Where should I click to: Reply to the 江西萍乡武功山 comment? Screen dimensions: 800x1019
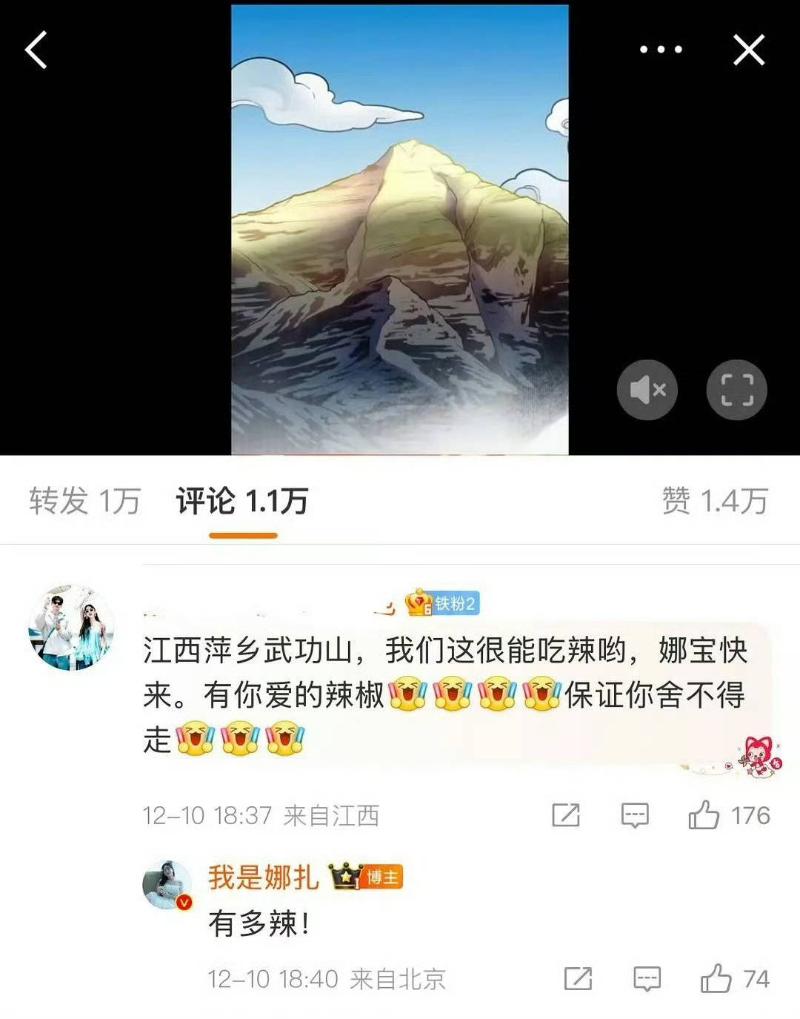point(635,815)
